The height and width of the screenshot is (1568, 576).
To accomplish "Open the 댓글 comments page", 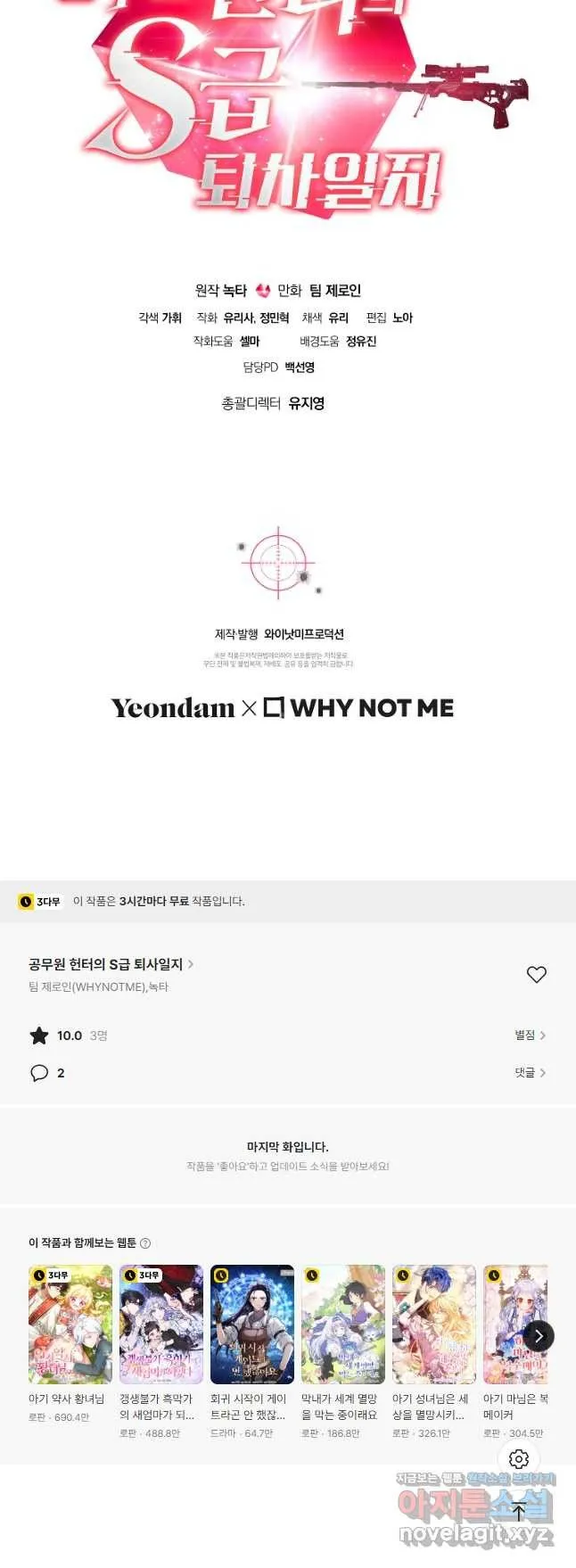I will tap(530, 1072).
